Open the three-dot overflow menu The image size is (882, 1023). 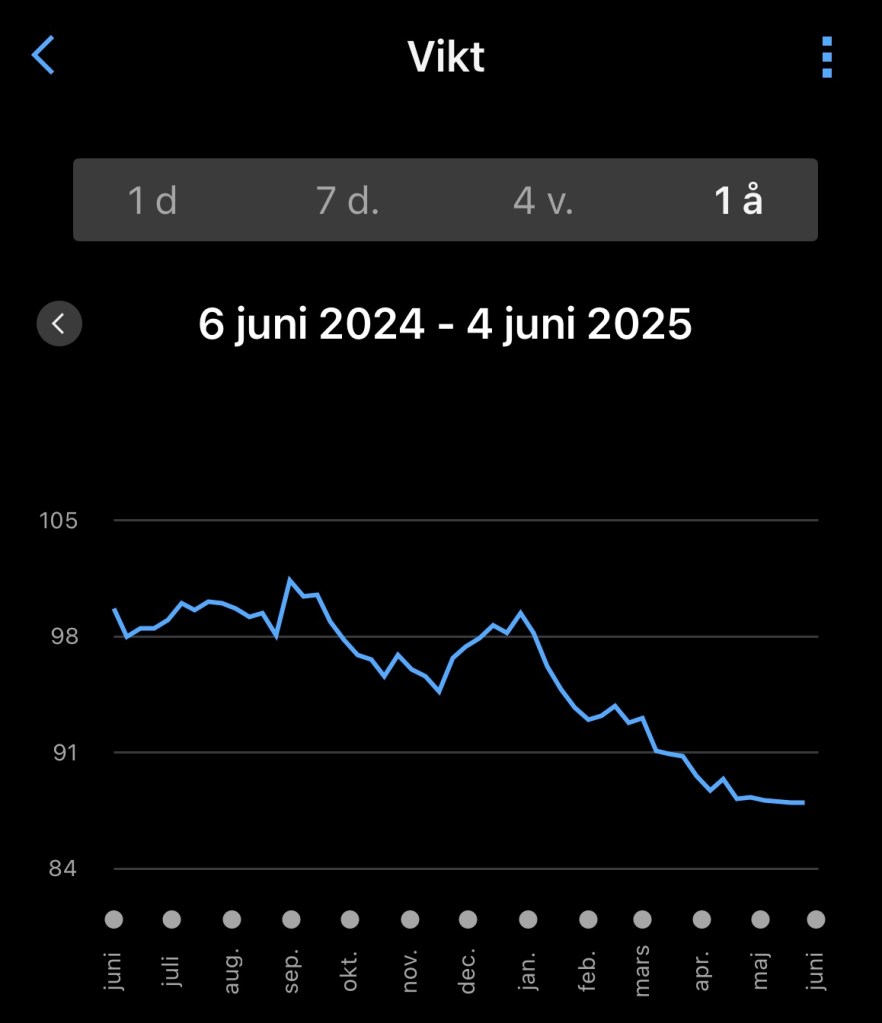tap(826, 57)
